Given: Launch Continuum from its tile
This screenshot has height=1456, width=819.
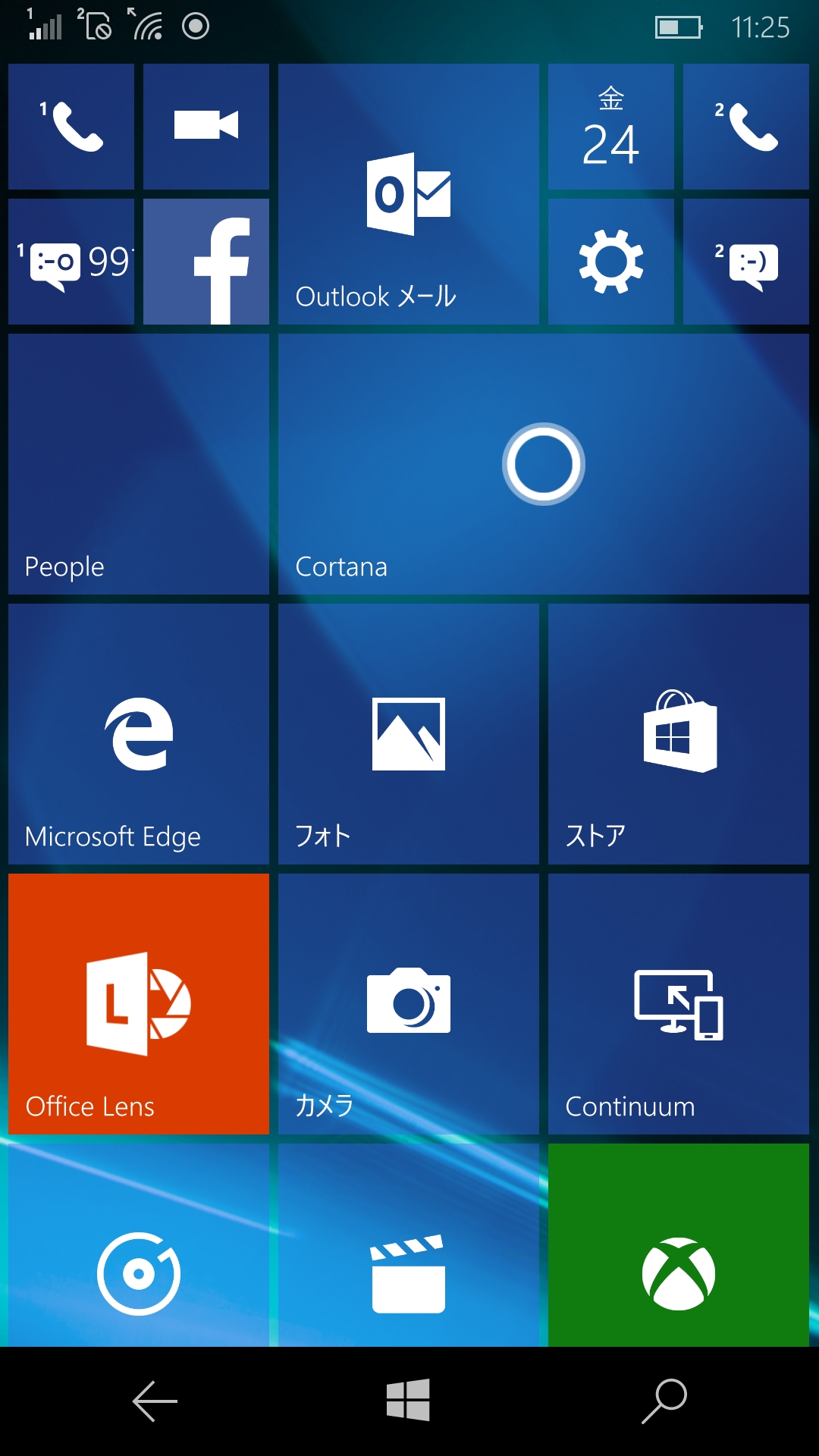Looking at the screenshot, I should pyautogui.click(x=678, y=1003).
